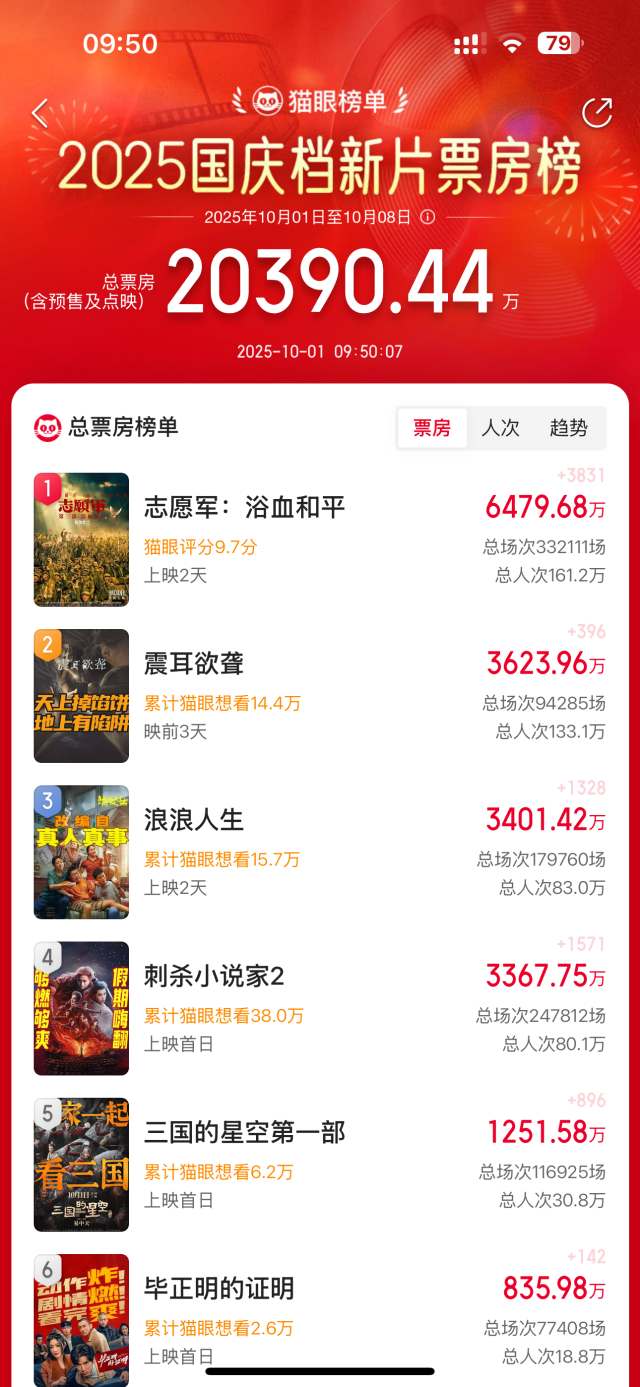This screenshot has width=640, height=1387.
Task: Open the info icon beside the date range
Action: (428, 217)
